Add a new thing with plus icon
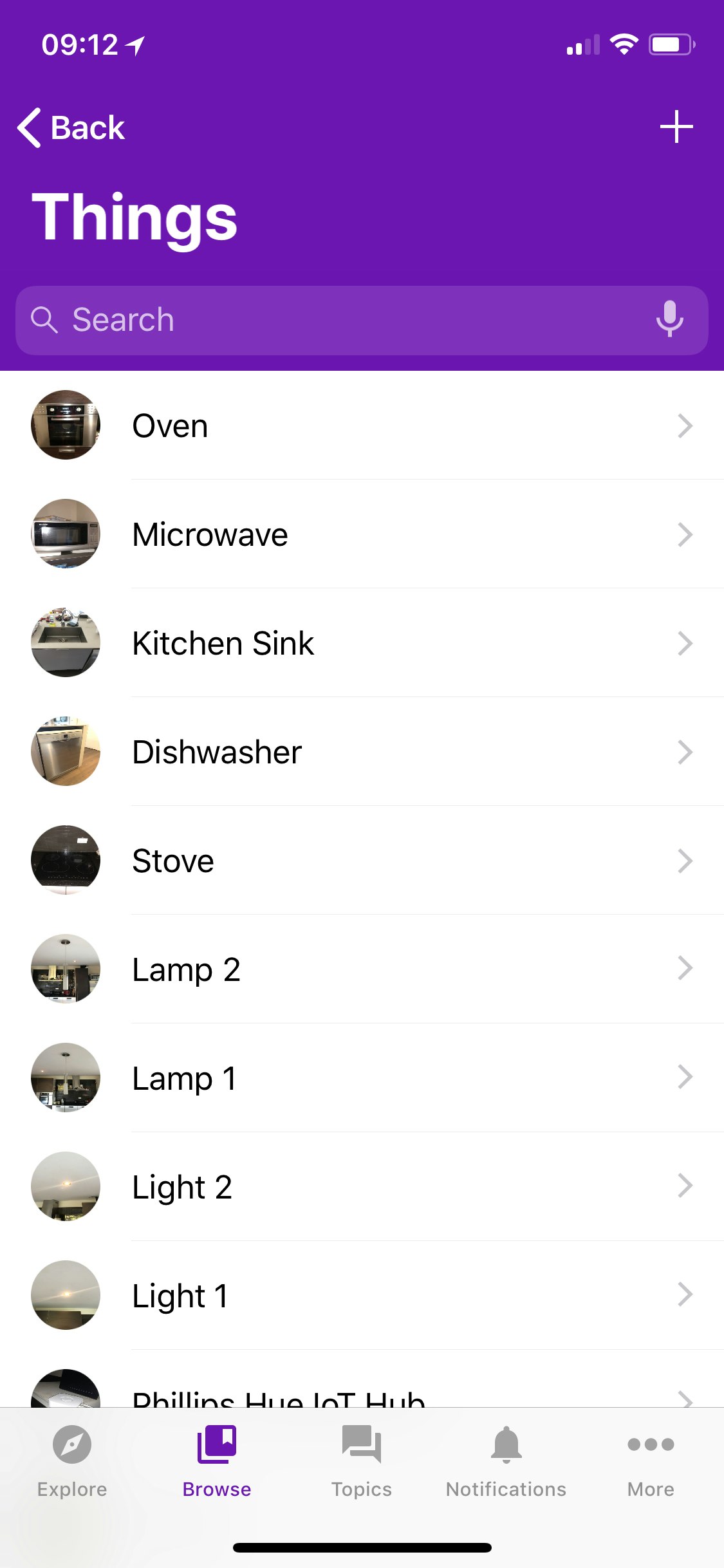724x1568 pixels. (676, 127)
